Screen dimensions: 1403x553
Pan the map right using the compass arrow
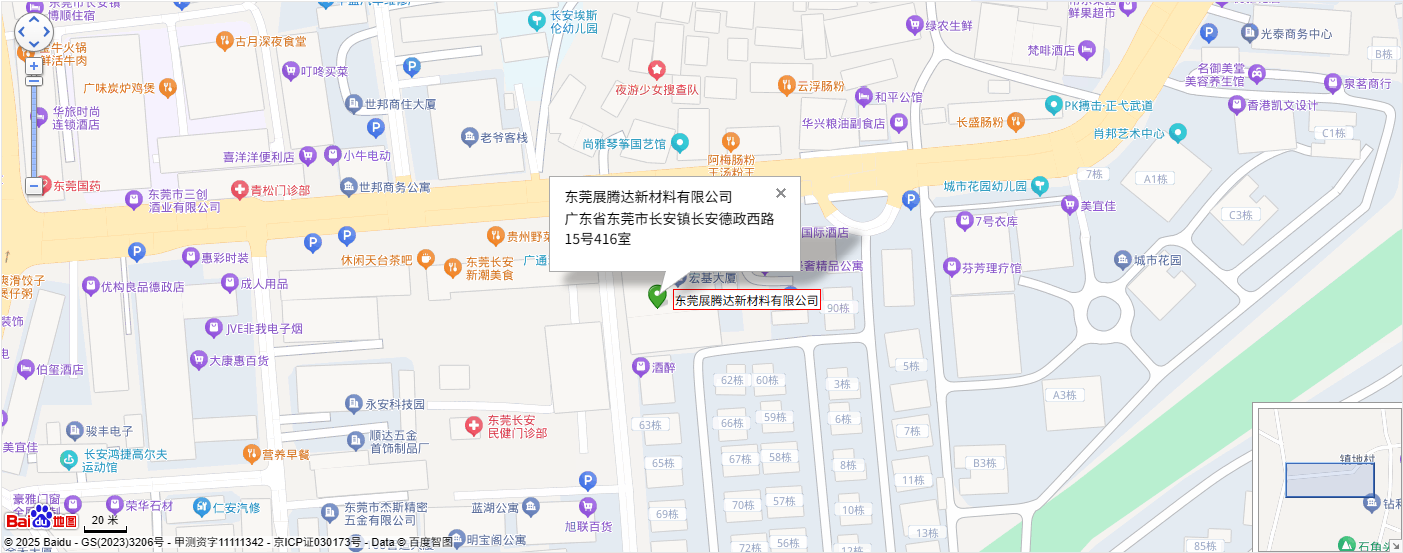48,32
